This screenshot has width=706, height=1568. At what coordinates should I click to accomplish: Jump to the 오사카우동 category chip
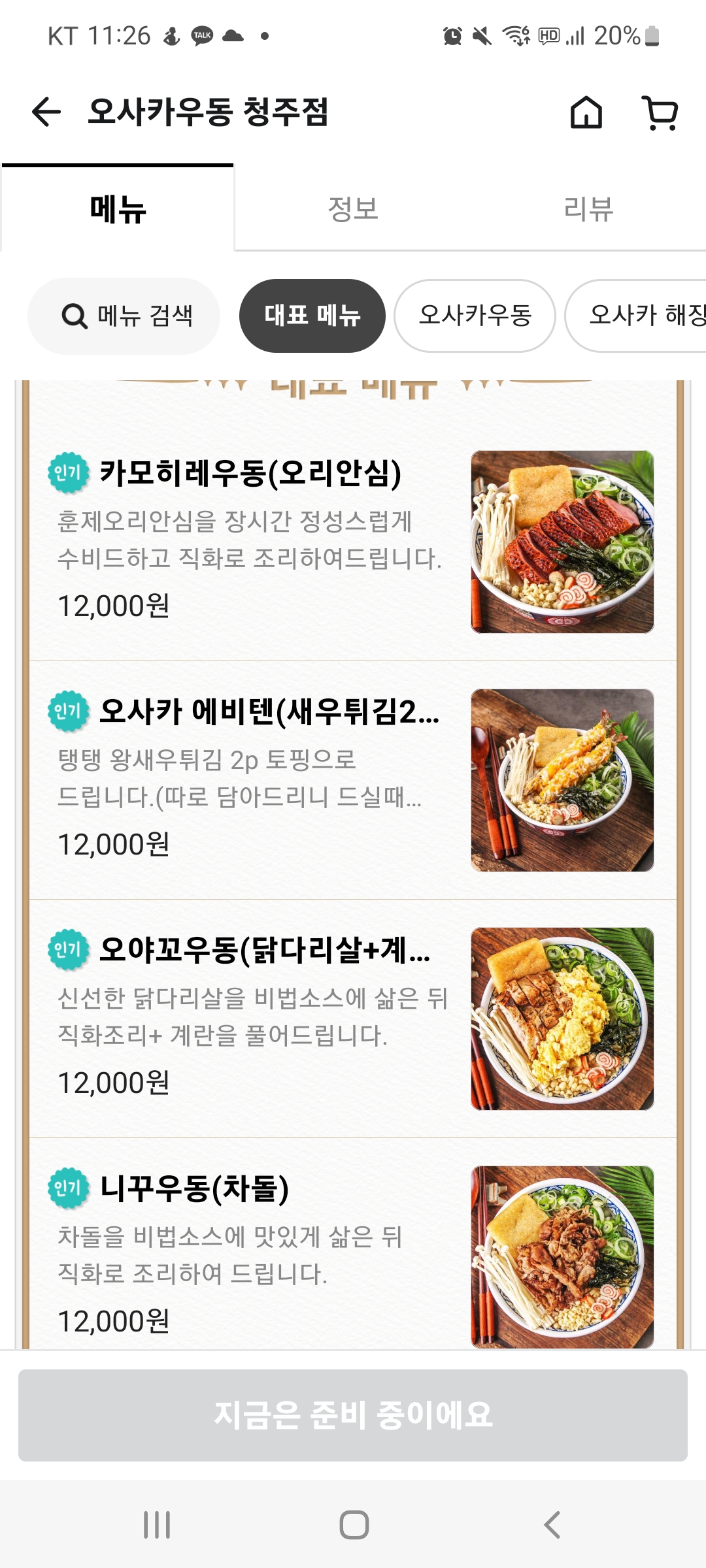tap(475, 316)
